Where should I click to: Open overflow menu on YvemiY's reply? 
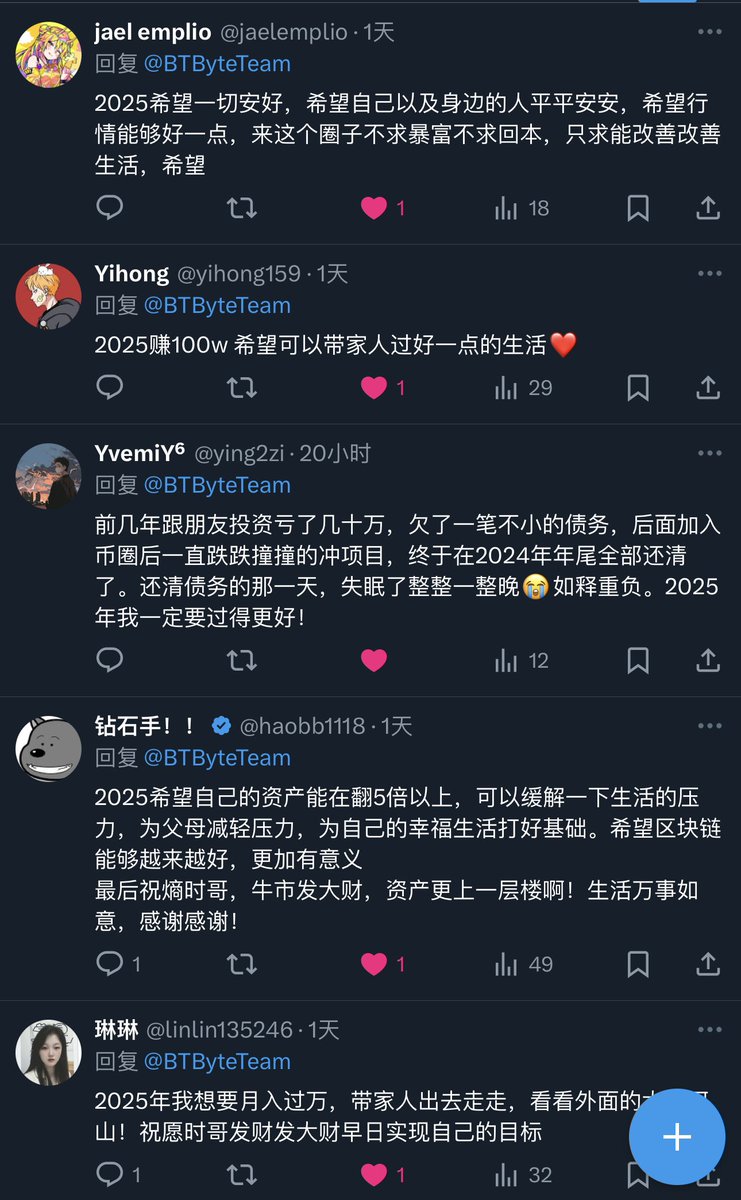(709, 453)
